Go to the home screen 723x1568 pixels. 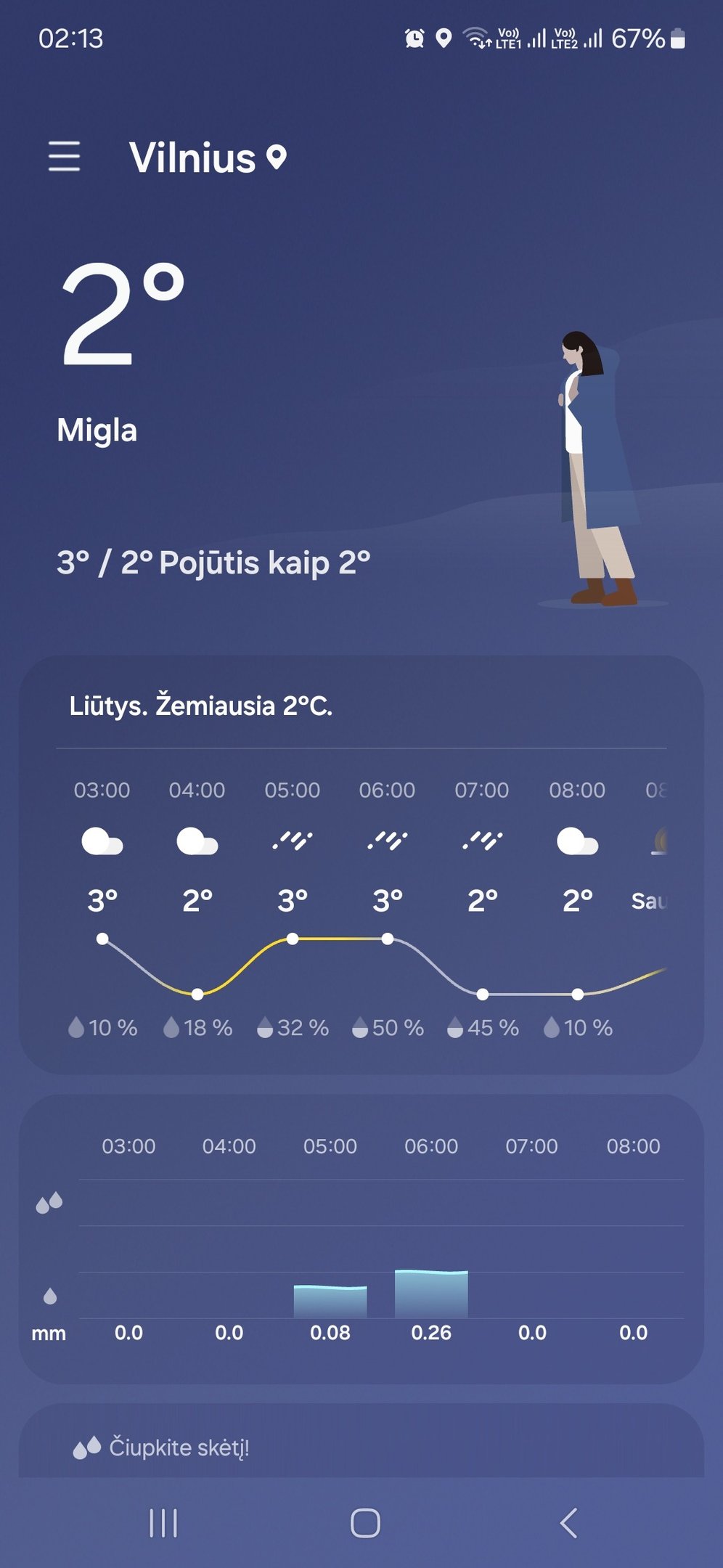click(x=365, y=1523)
